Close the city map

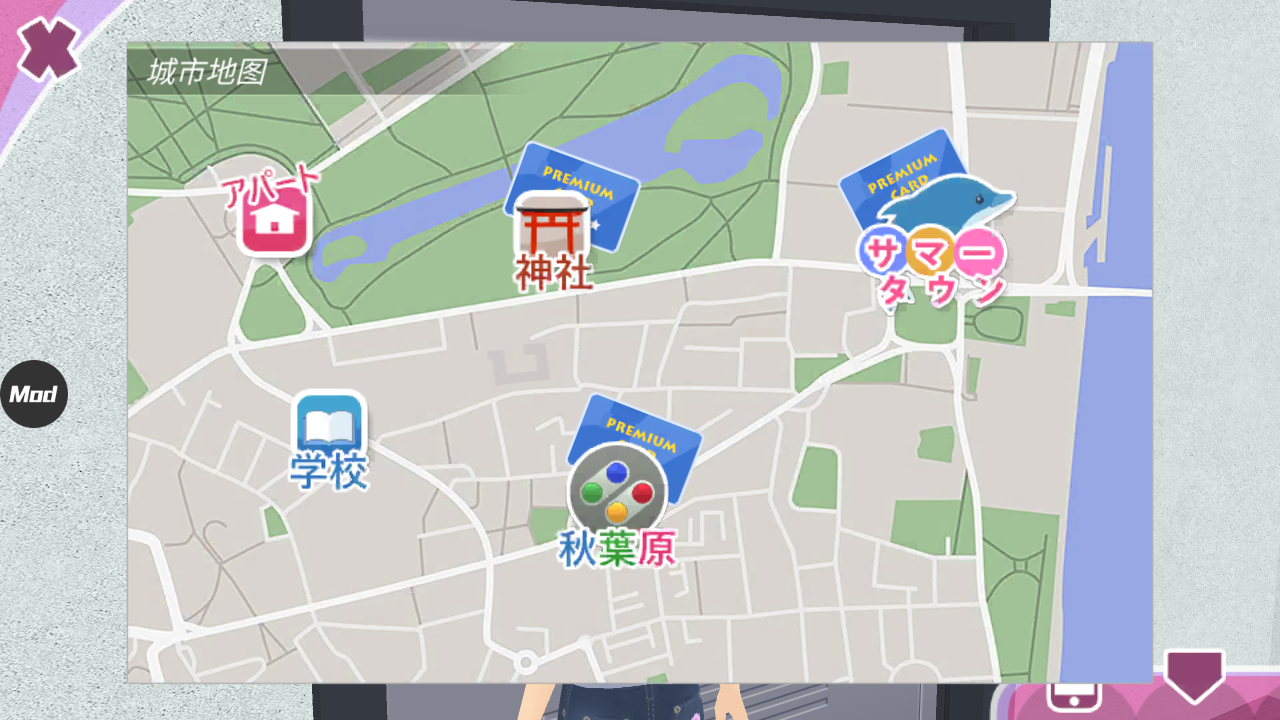coord(47,50)
